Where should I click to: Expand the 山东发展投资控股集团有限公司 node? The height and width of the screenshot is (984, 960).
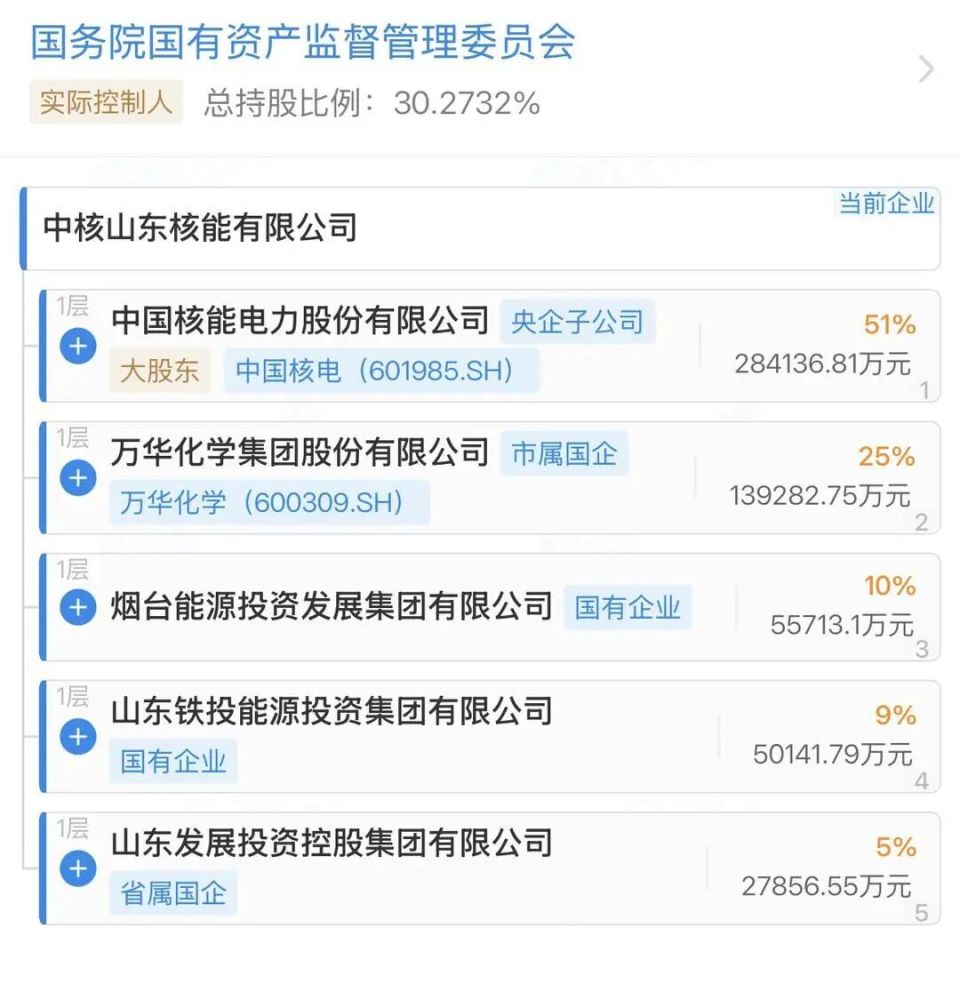click(77, 869)
